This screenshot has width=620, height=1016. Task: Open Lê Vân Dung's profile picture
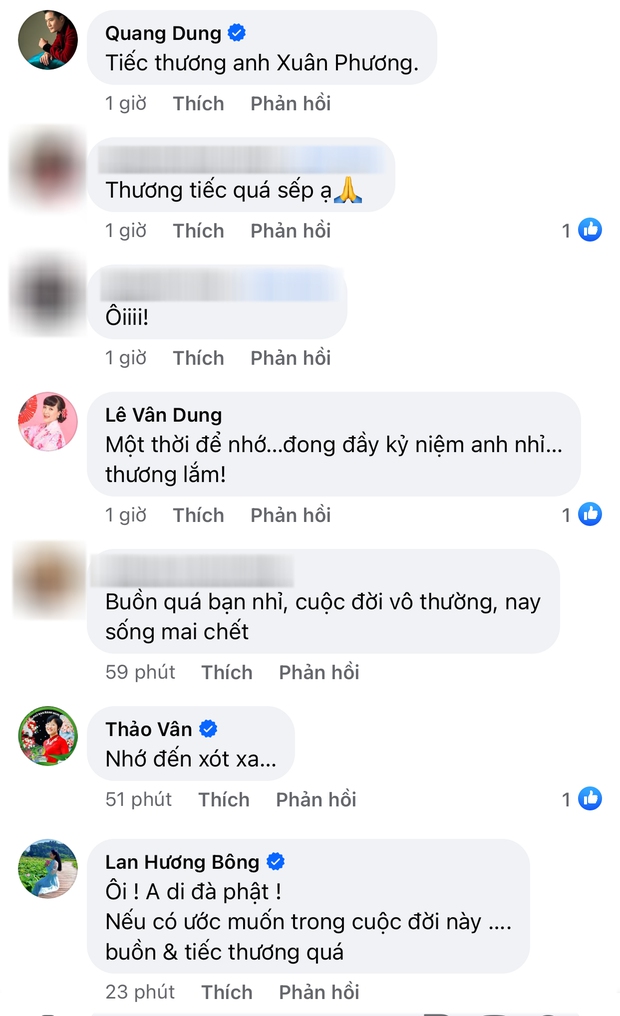[48, 420]
